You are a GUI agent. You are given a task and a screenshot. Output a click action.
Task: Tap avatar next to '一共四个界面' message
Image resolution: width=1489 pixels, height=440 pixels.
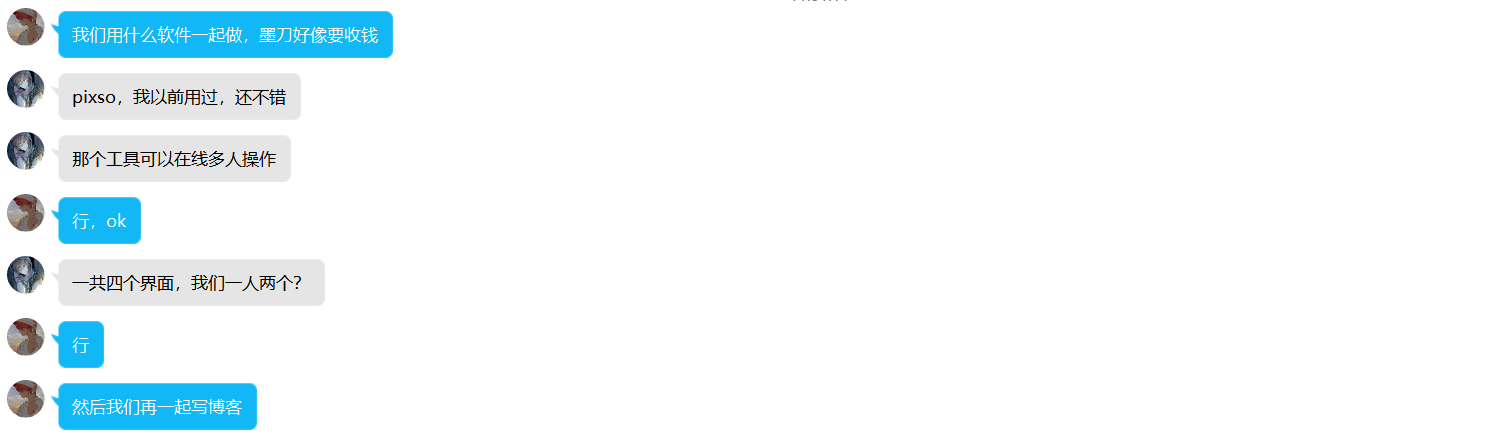pos(25,275)
